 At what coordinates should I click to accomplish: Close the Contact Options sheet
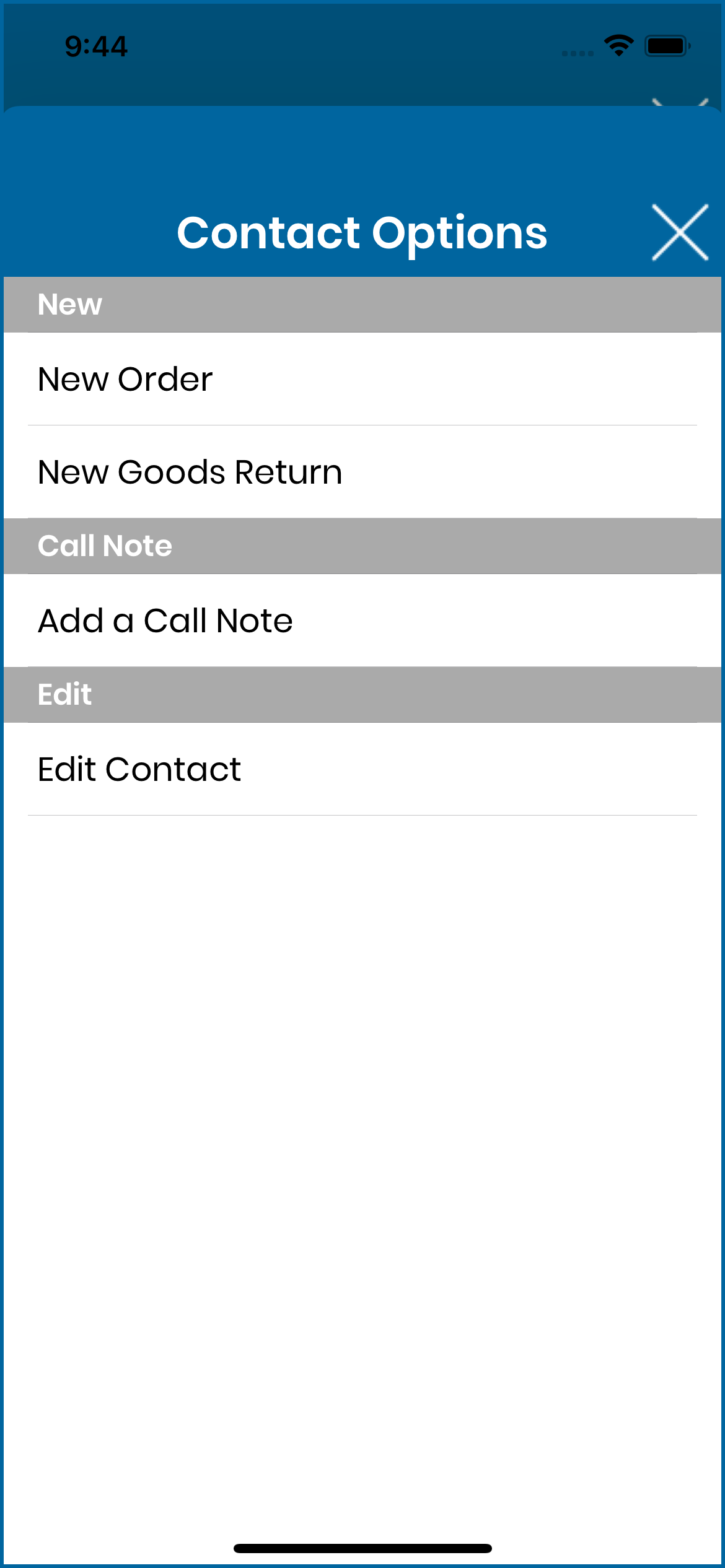[x=680, y=232]
